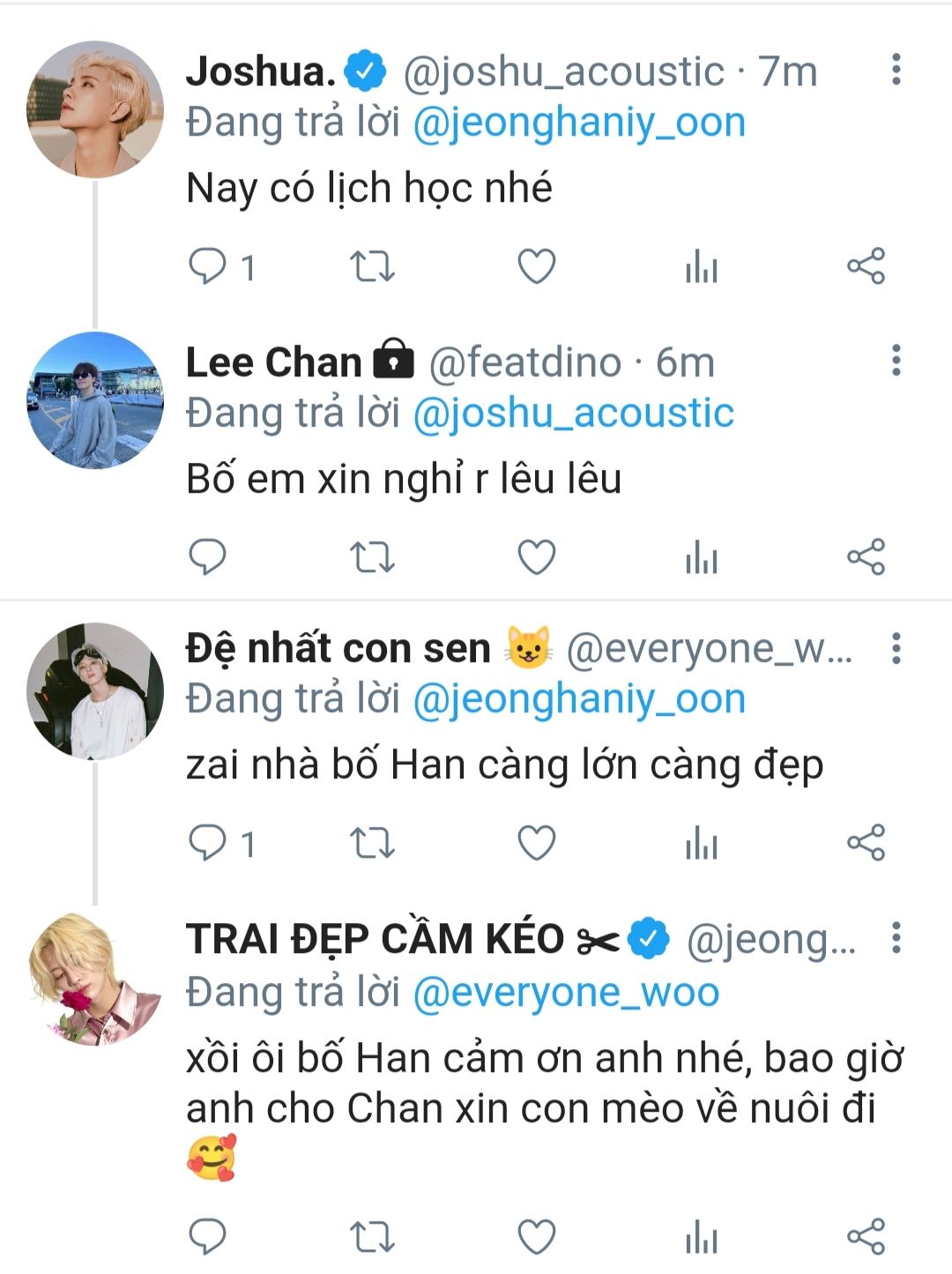Like Đệ nhất con sen's tweet
Screen dimensions: 952x1274
point(536,844)
